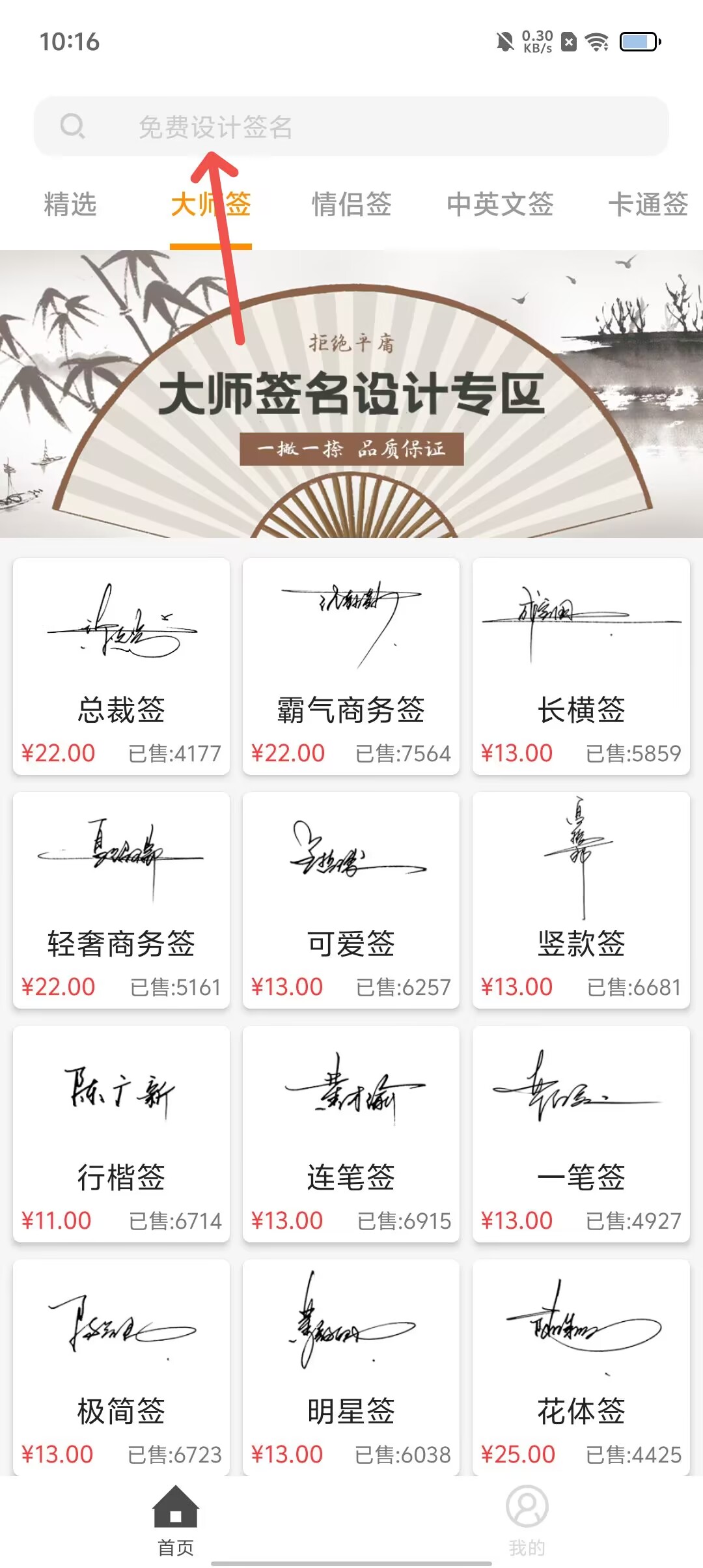Tap the 免费设计签名 search box
The width and height of the screenshot is (703, 1568).
click(x=351, y=126)
